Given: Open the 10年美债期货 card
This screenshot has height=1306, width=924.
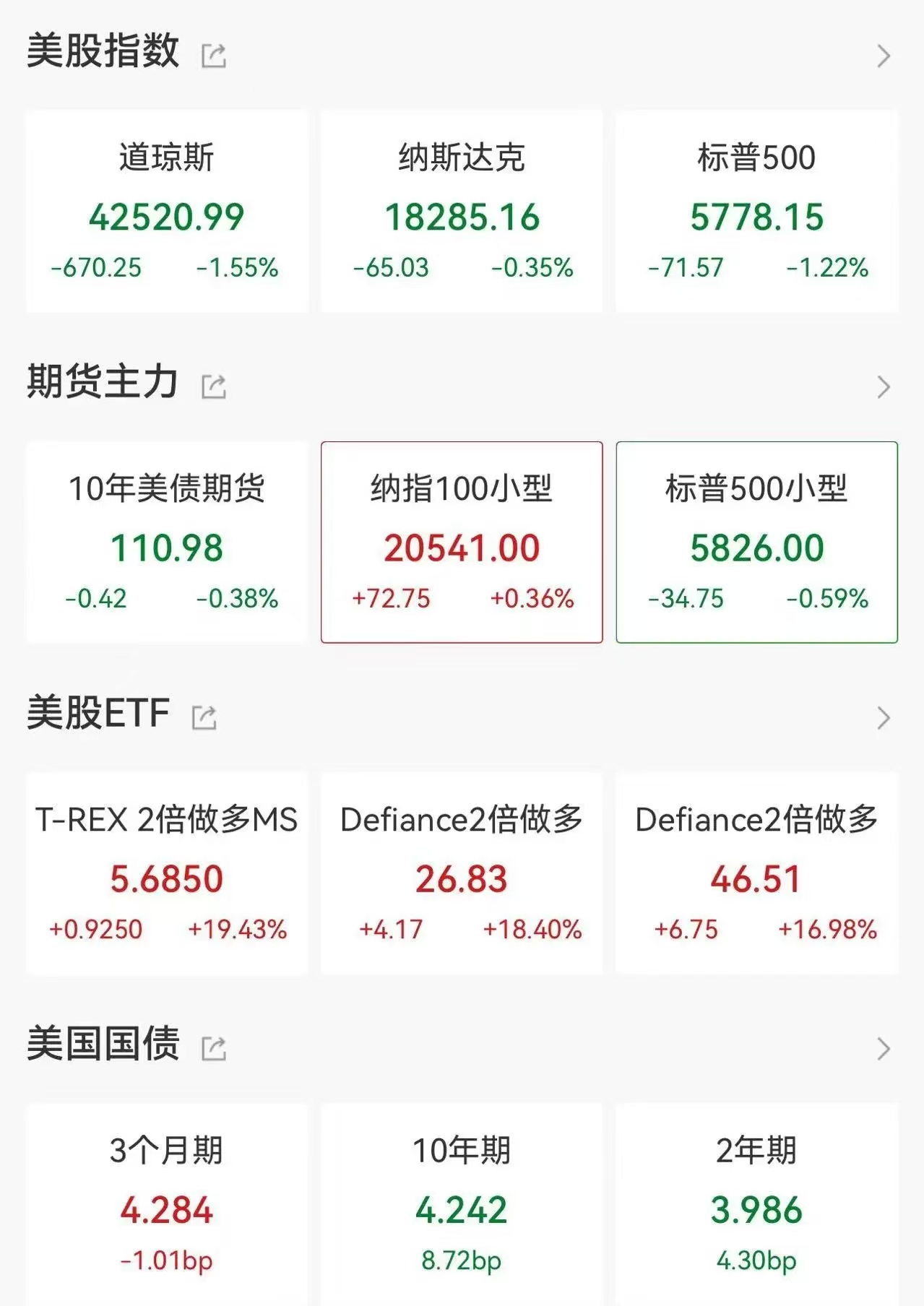Looking at the screenshot, I should (x=166, y=538).
